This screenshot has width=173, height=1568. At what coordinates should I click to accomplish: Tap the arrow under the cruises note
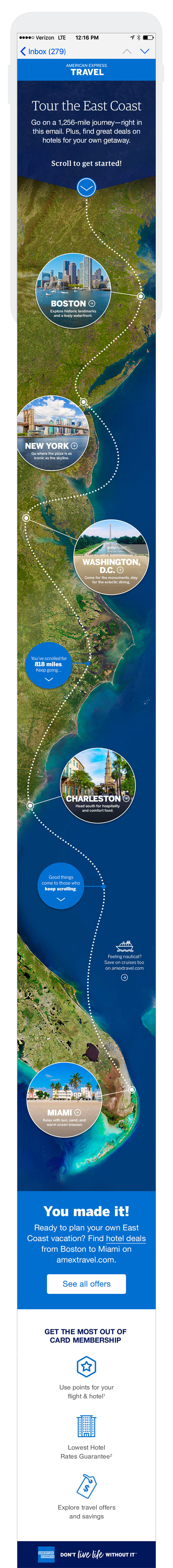click(124, 978)
